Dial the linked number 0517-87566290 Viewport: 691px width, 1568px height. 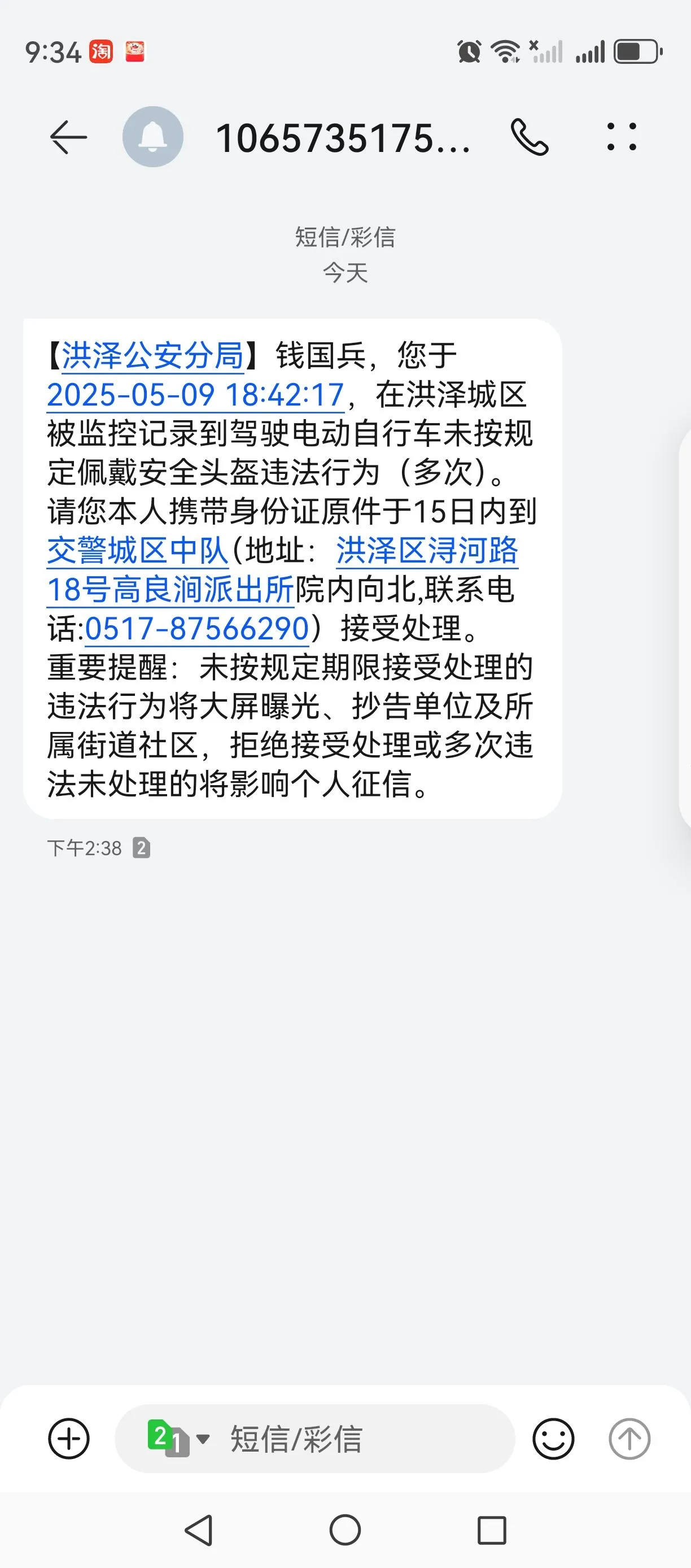pos(197,628)
